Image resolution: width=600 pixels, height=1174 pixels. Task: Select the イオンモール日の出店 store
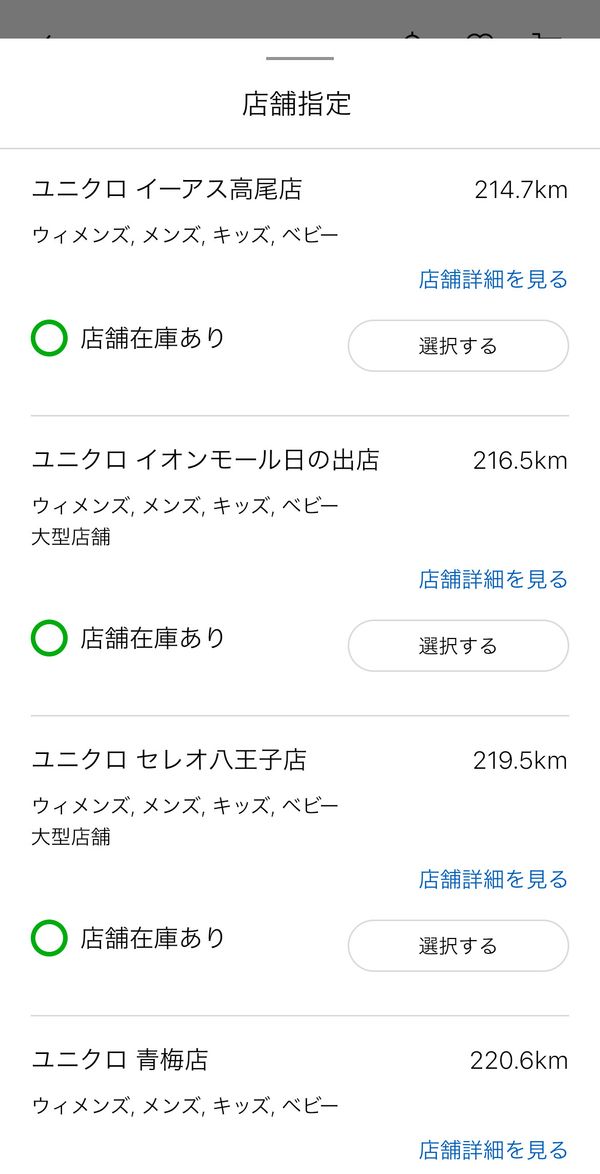(x=458, y=645)
